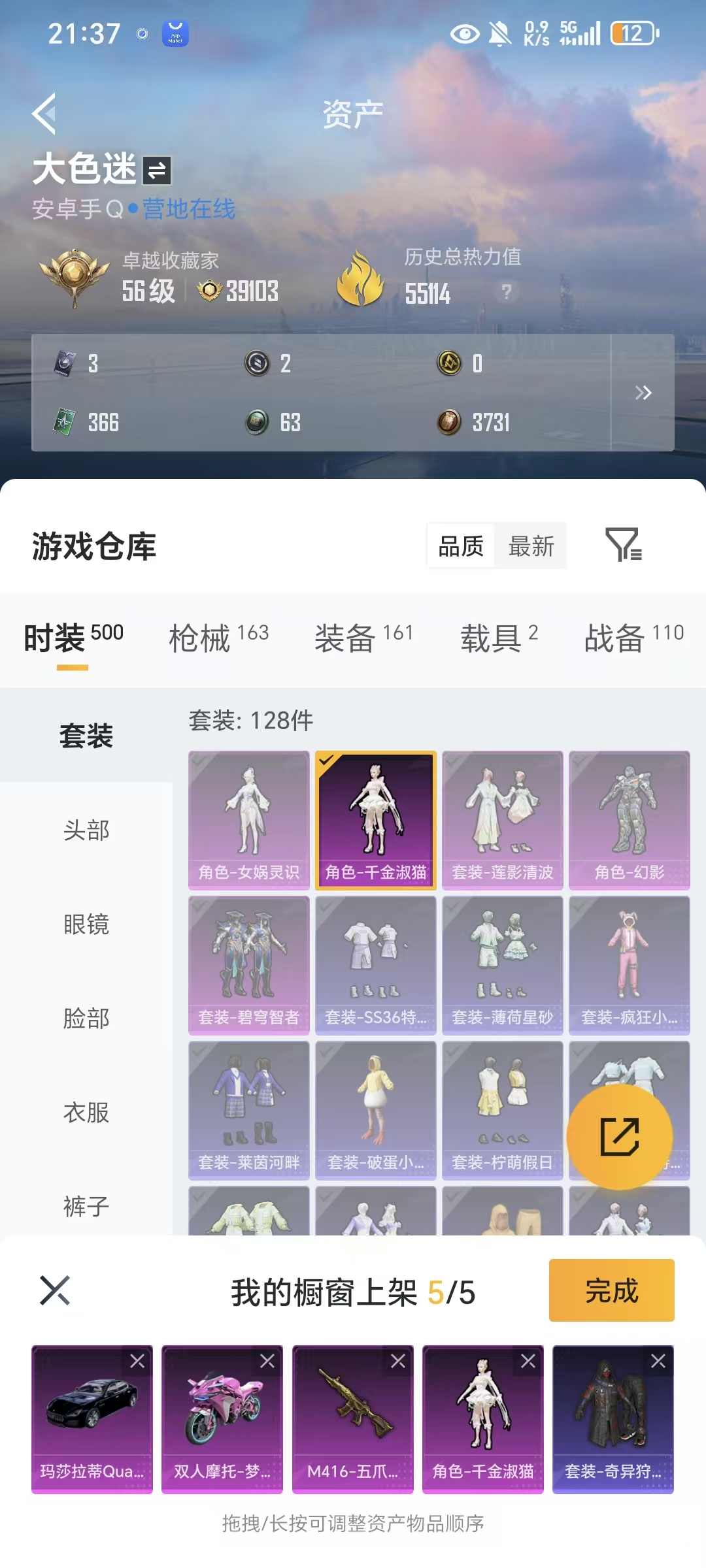Select the 套装-莲影清波 outfit
706x1568 pixels.
point(503,820)
